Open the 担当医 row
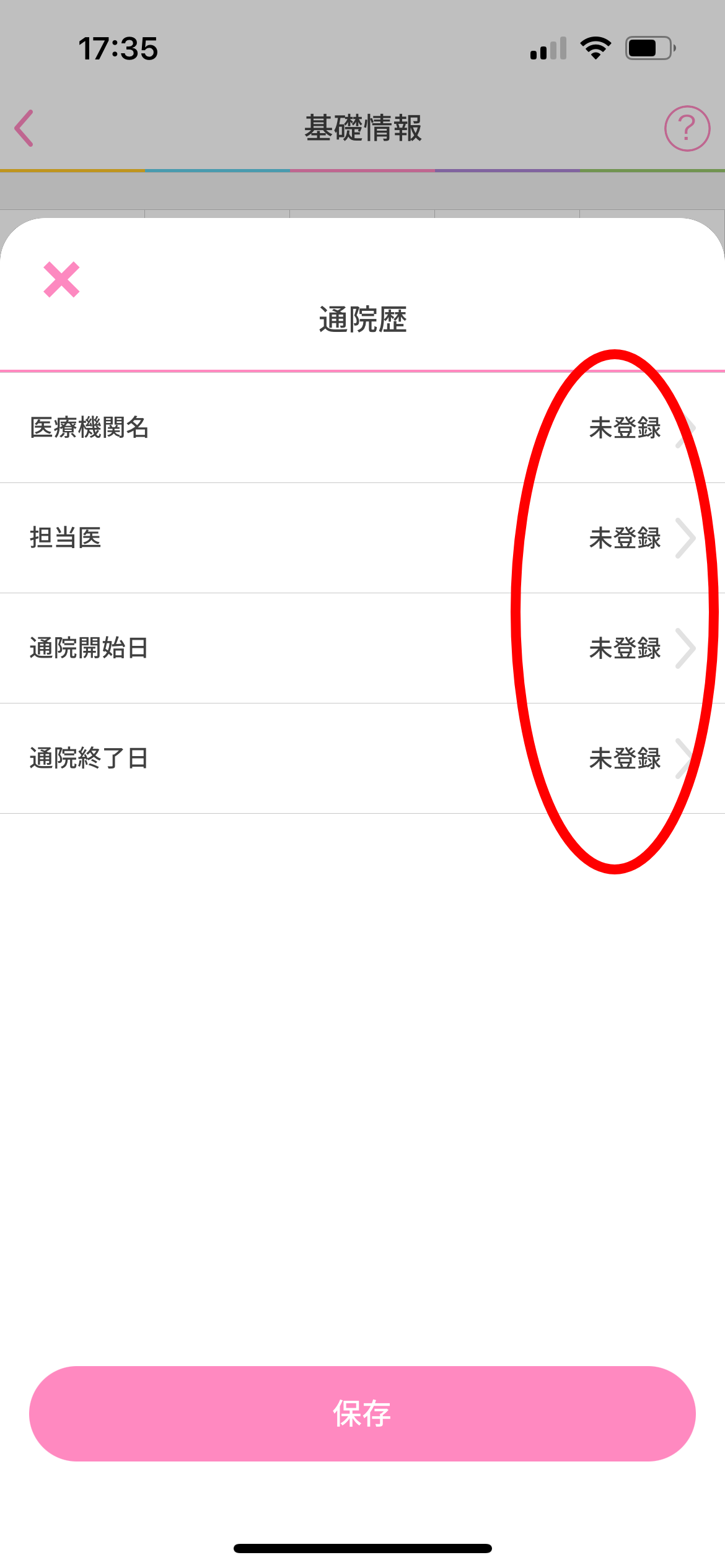The width and height of the screenshot is (725, 1568). tap(362, 538)
